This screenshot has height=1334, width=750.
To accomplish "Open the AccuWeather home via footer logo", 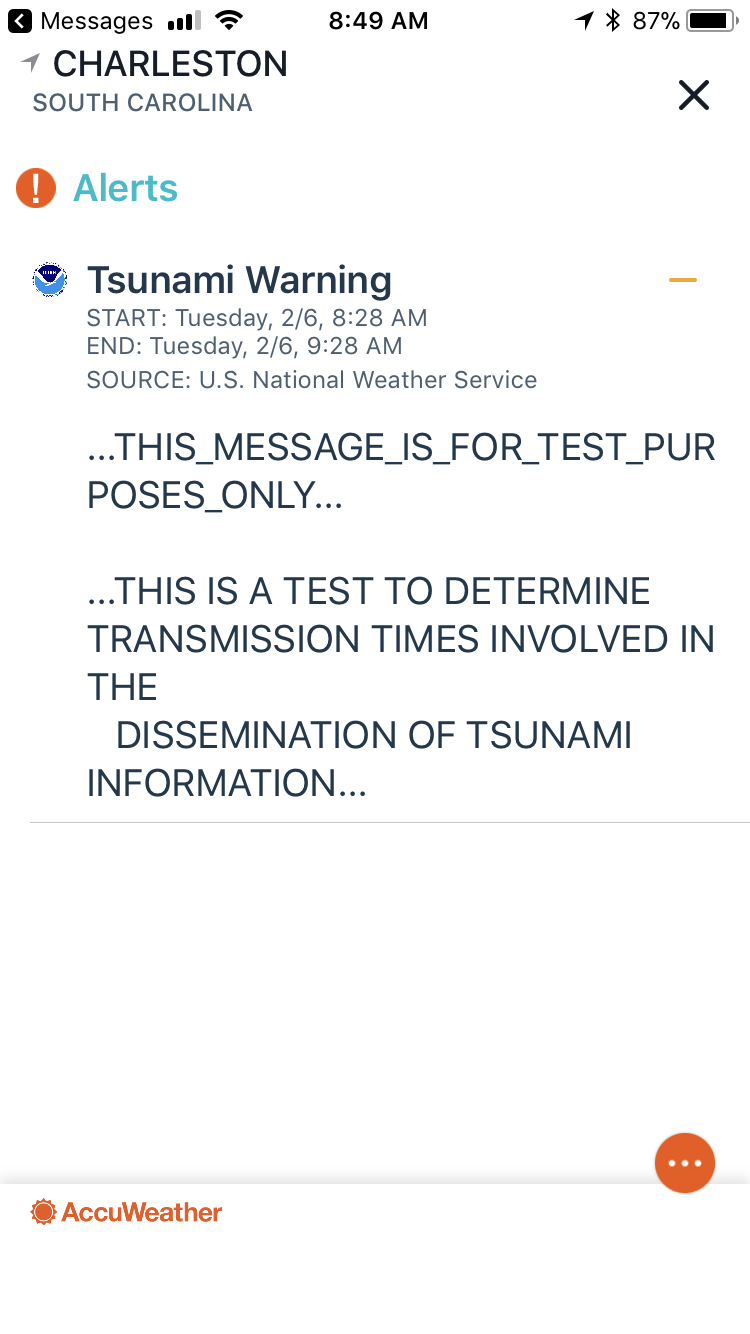I will click(125, 1210).
